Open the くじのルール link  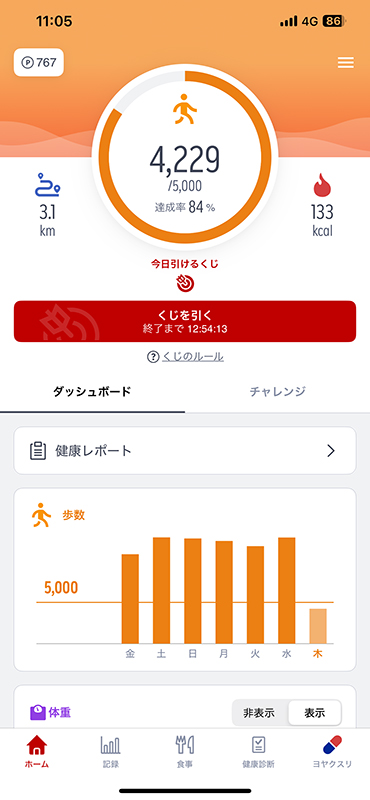point(185,357)
